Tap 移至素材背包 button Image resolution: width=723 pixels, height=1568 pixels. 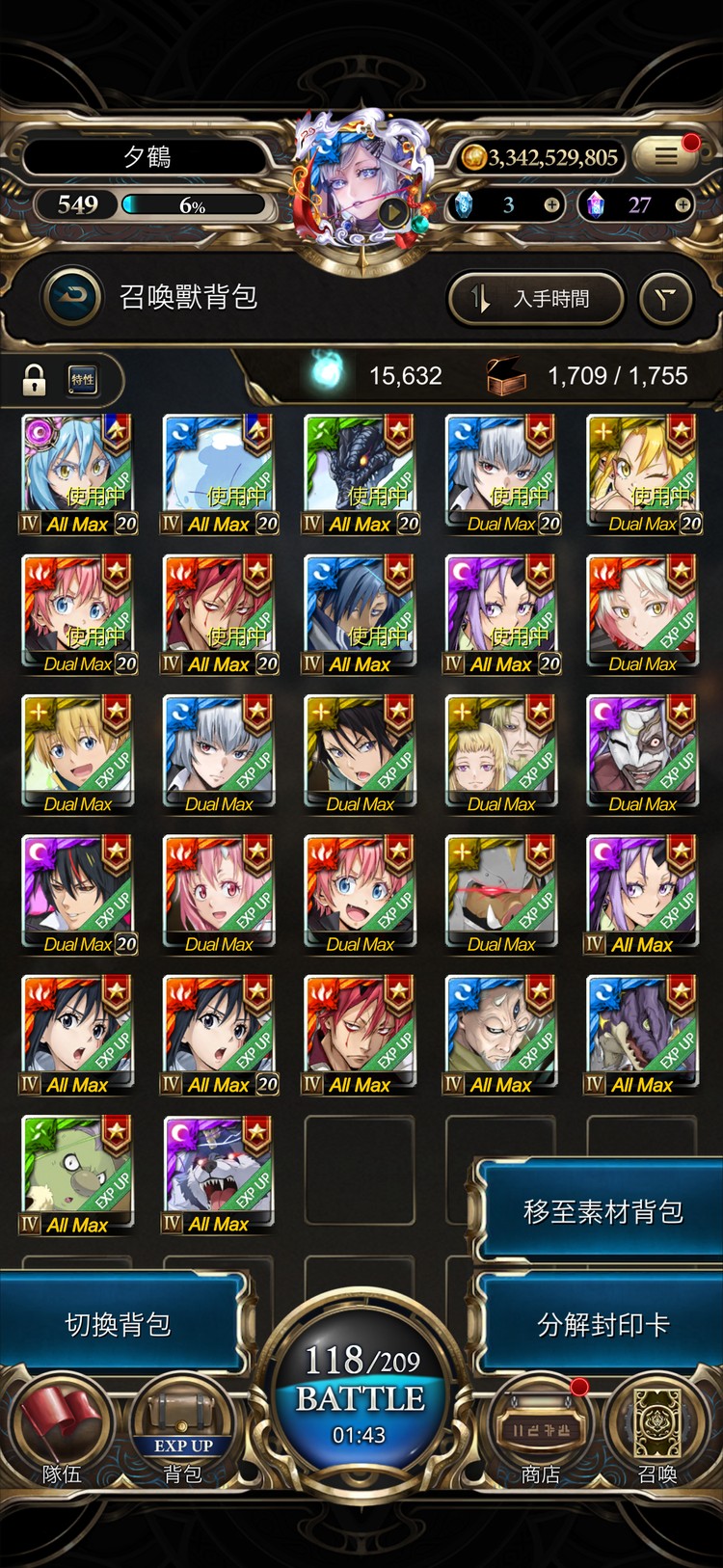click(x=602, y=1211)
